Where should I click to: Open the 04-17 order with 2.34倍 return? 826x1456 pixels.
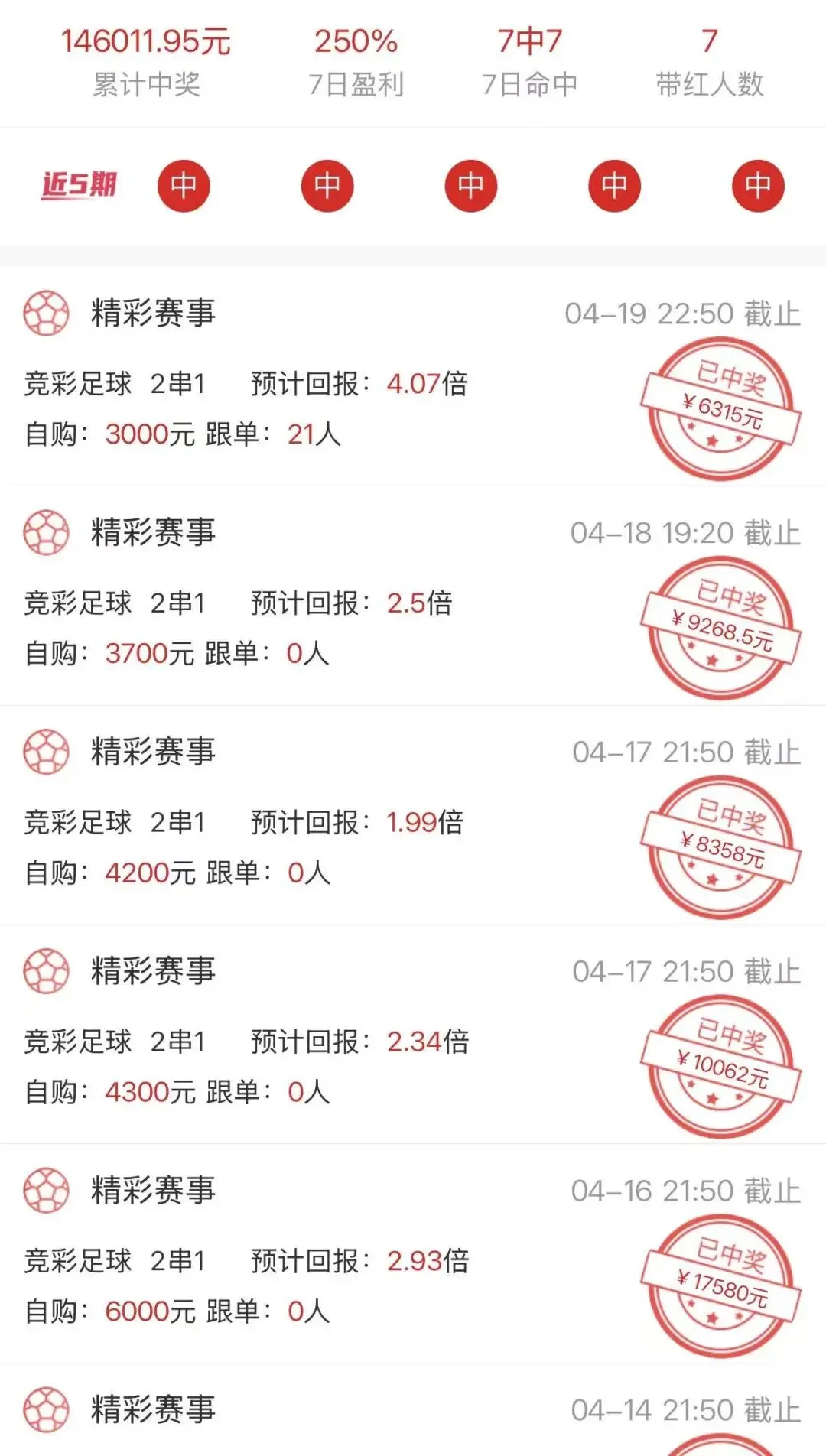click(413, 1035)
